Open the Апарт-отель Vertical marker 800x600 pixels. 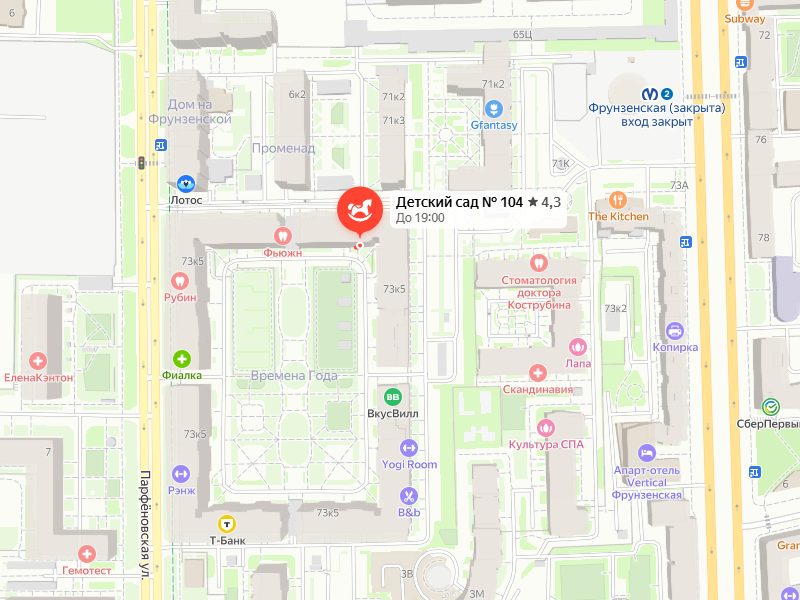click(x=647, y=453)
